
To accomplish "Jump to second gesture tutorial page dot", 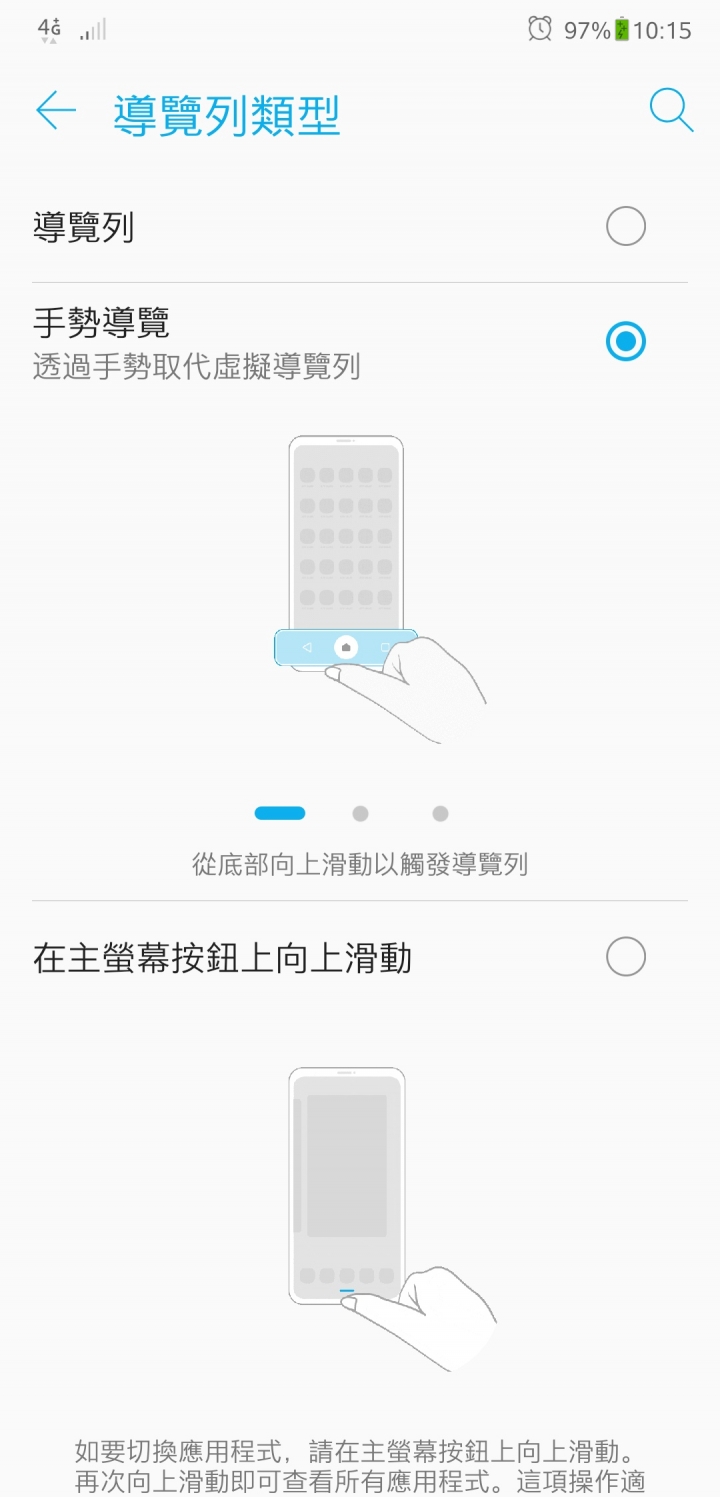I will pyautogui.click(x=360, y=814).
